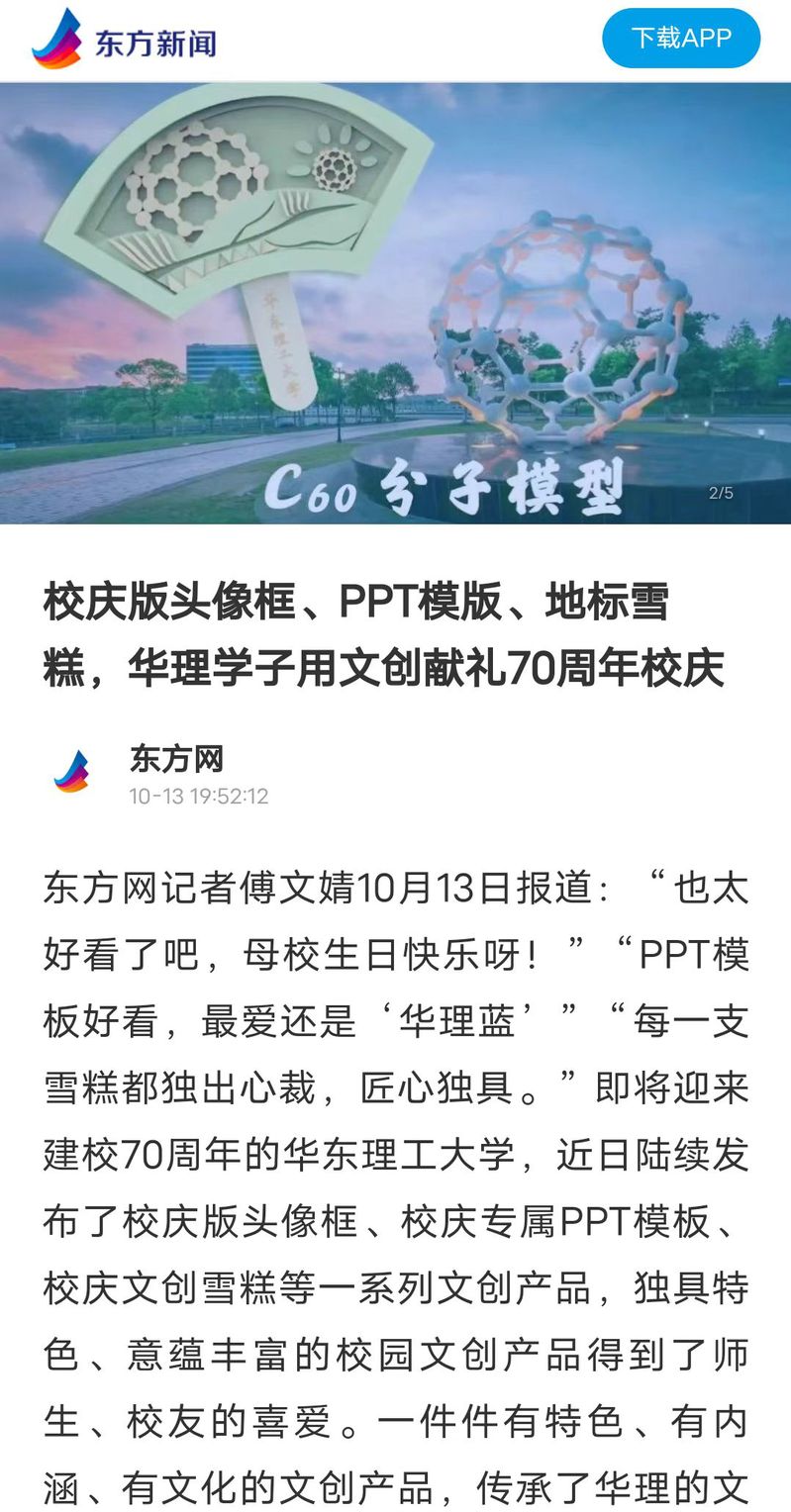Open the 东方新闻 home logo
Screen dimensions: 791x1512
(124, 40)
